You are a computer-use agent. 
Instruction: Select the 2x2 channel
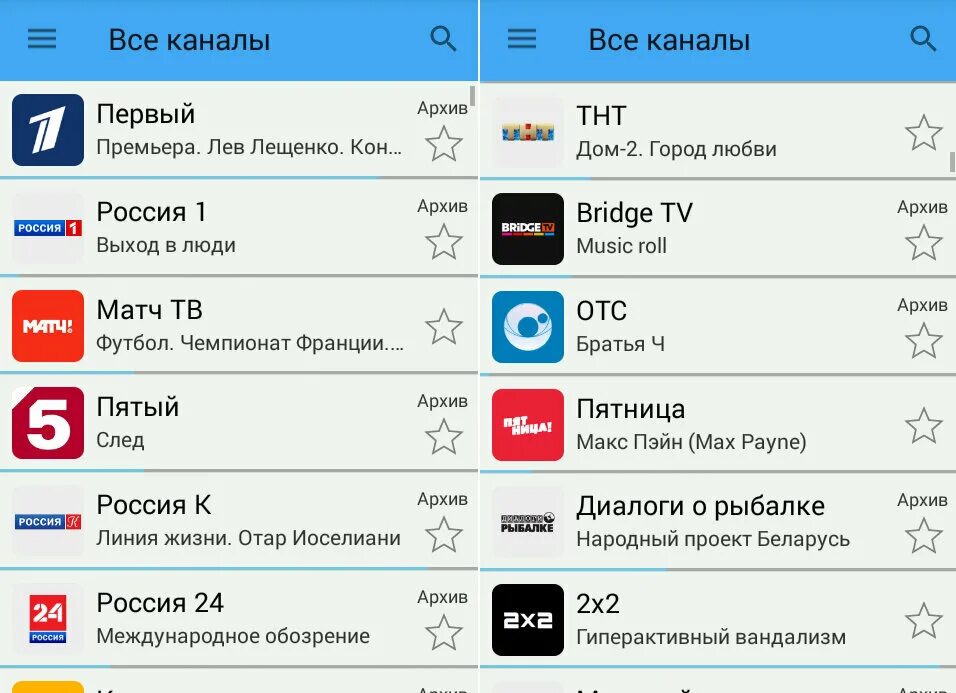click(x=700, y=620)
